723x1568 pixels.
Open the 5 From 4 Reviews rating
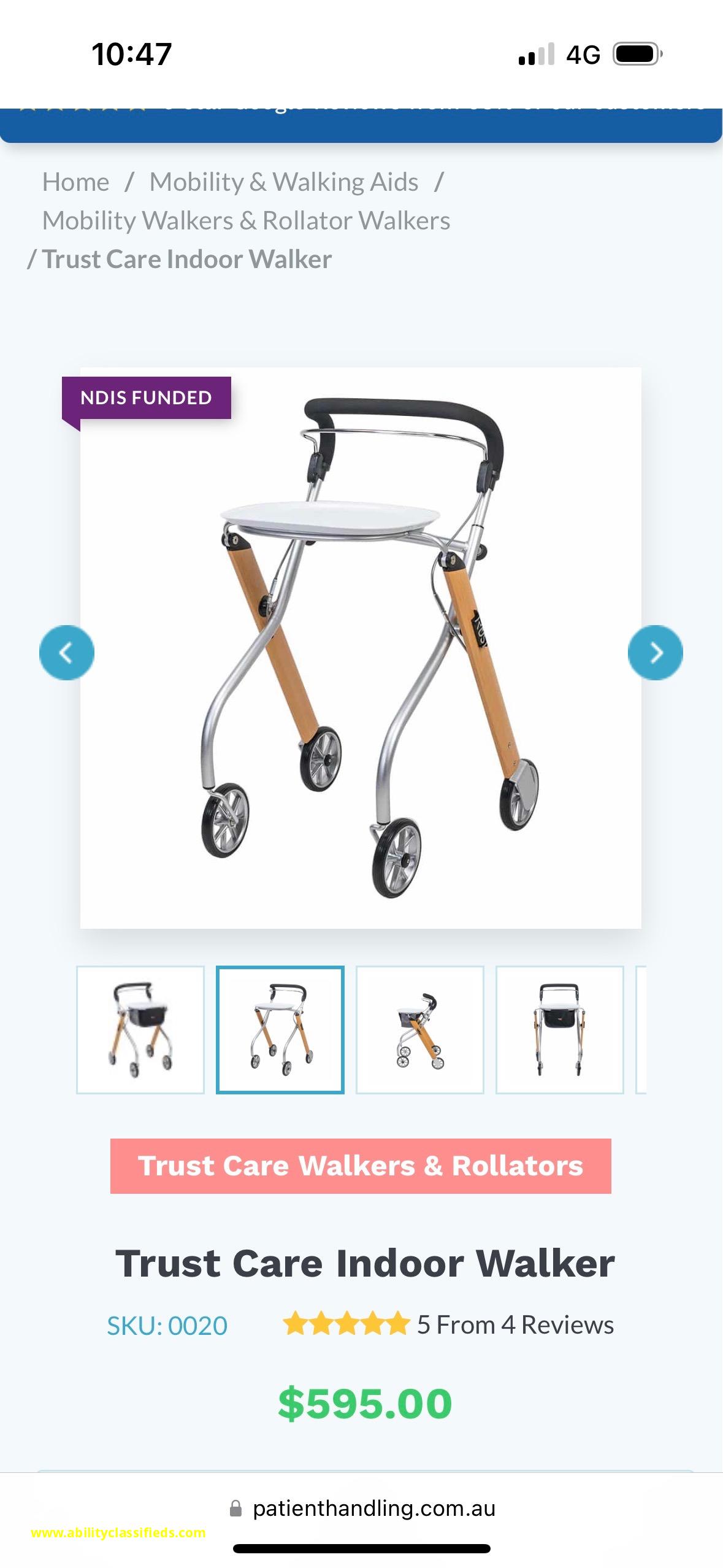(x=448, y=1324)
